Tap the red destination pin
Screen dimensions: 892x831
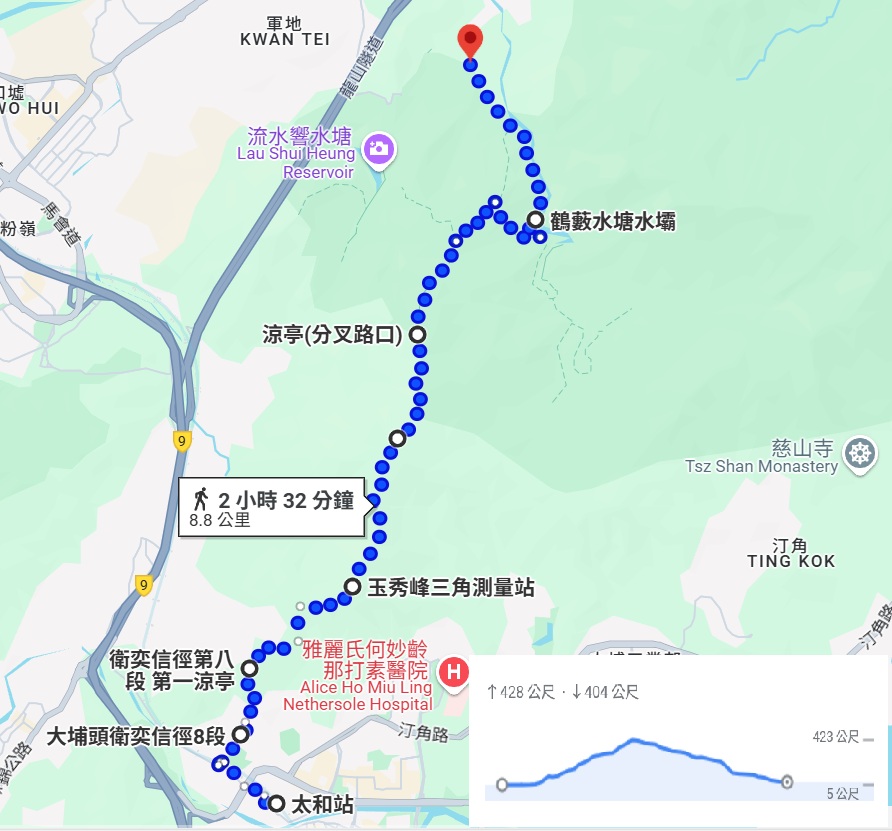coord(470,41)
